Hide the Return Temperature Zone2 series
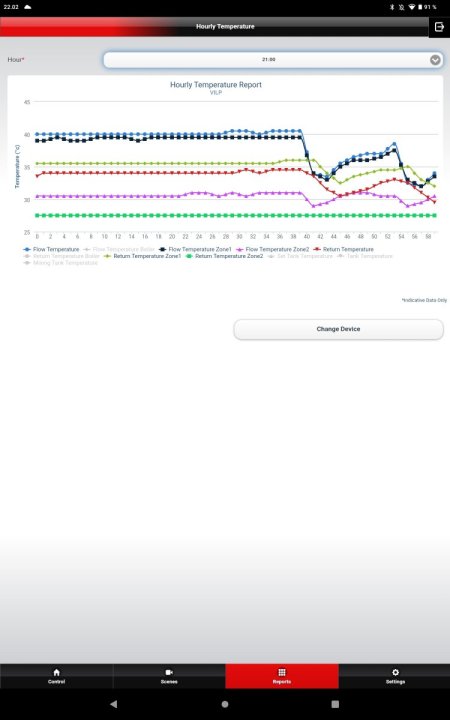450x720 pixels. click(225, 256)
